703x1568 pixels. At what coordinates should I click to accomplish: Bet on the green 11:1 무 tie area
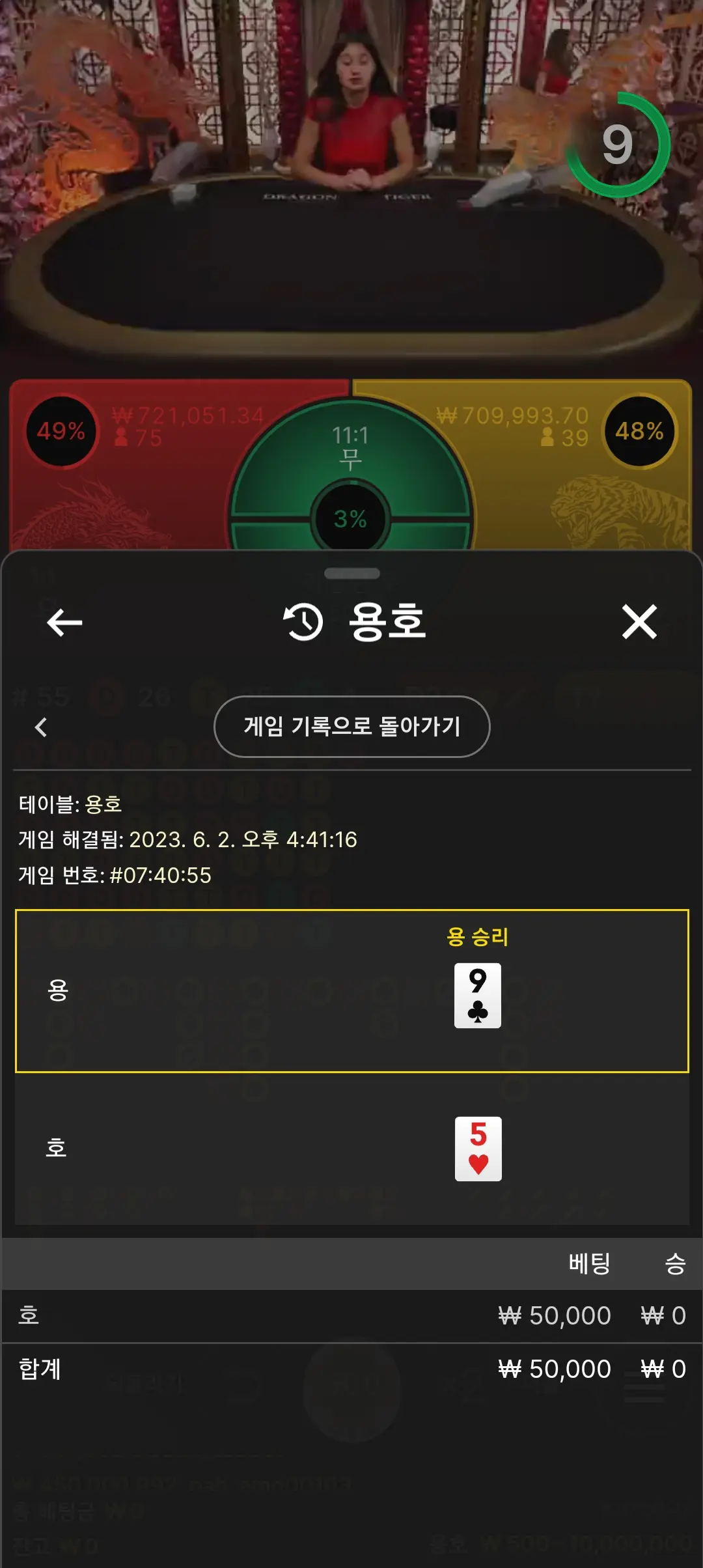(x=350, y=449)
